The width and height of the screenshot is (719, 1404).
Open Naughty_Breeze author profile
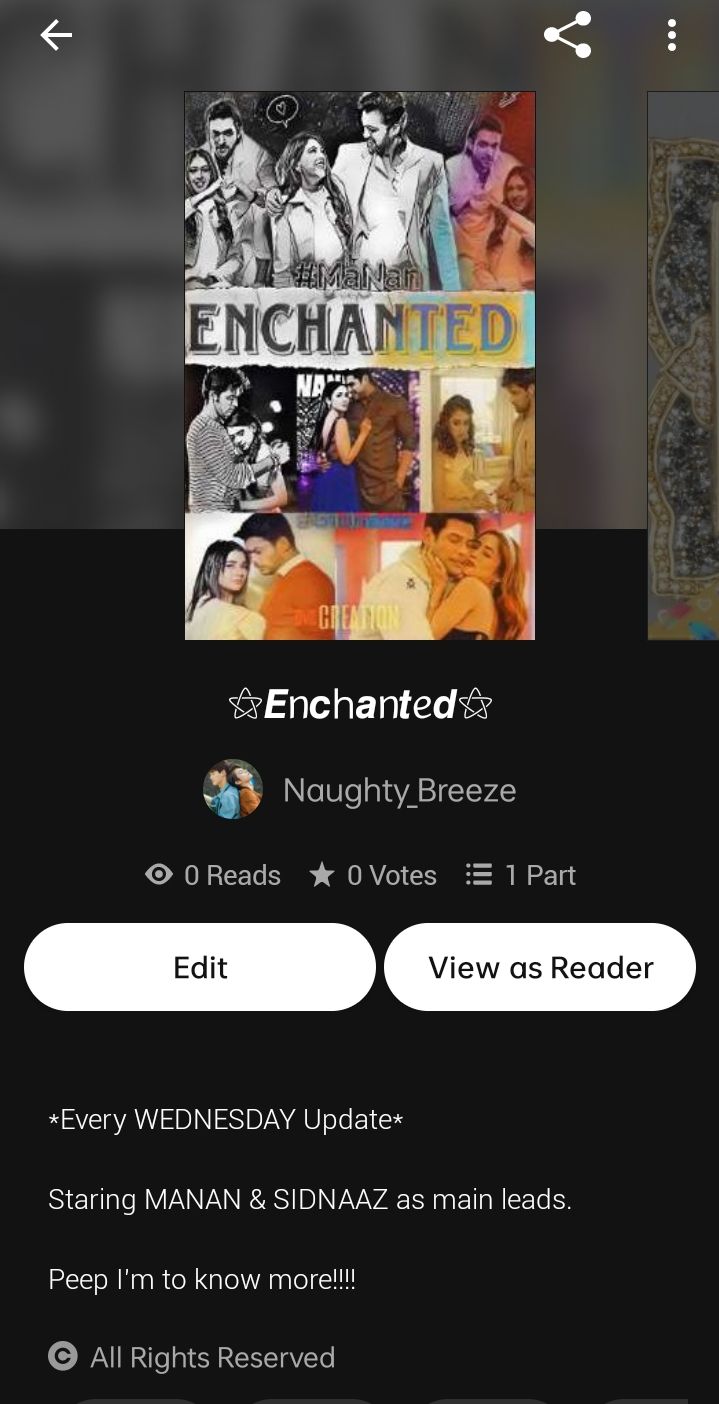click(360, 790)
